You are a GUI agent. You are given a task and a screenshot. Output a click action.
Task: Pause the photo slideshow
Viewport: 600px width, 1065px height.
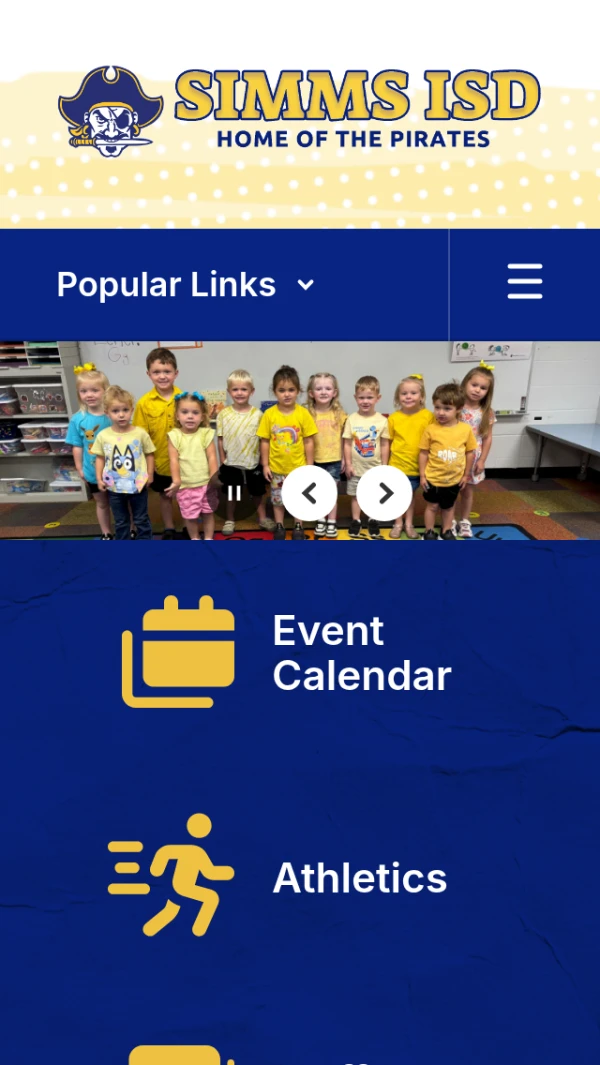pyautogui.click(x=234, y=492)
